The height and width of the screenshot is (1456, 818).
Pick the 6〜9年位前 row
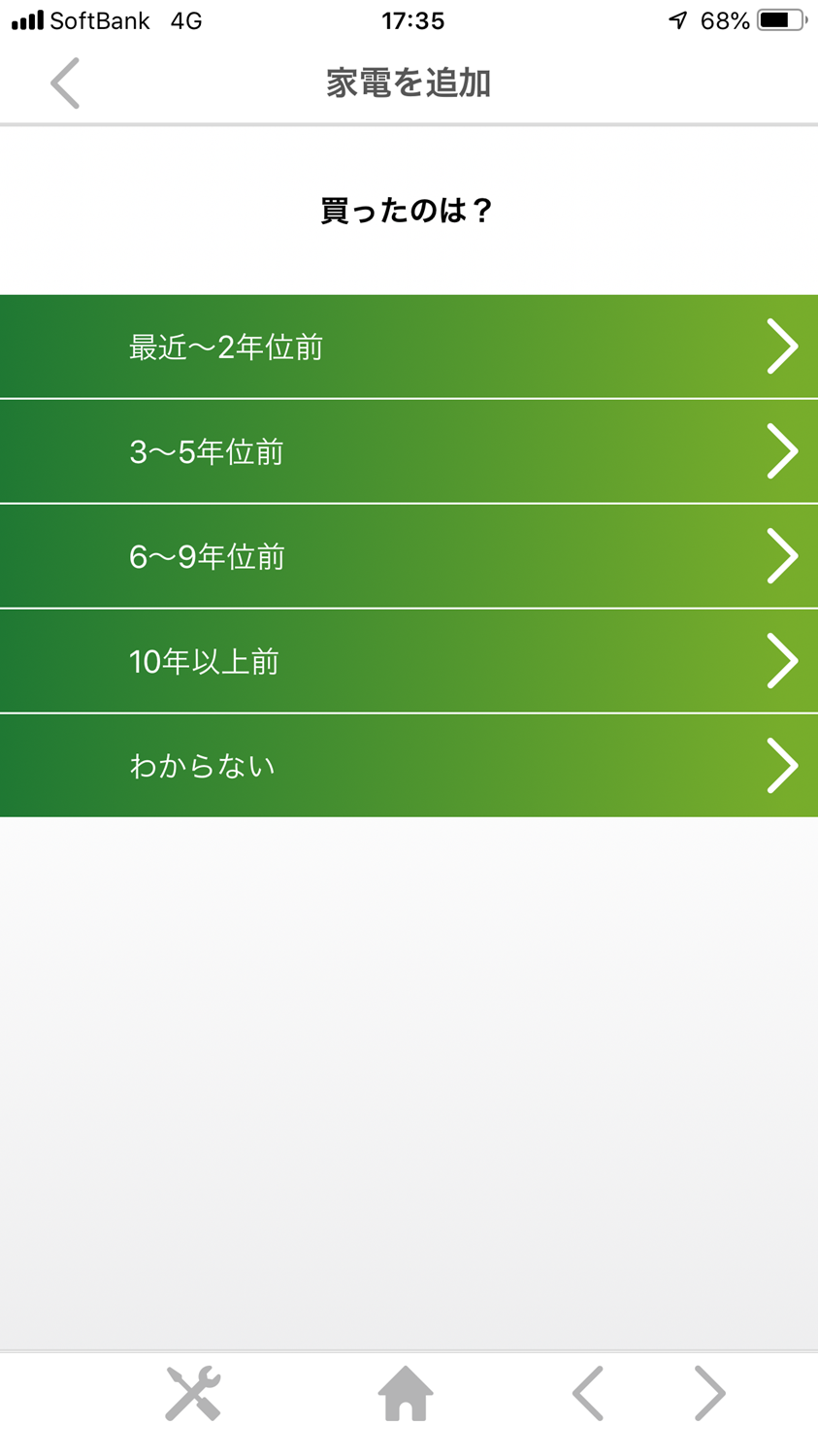click(x=409, y=556)
